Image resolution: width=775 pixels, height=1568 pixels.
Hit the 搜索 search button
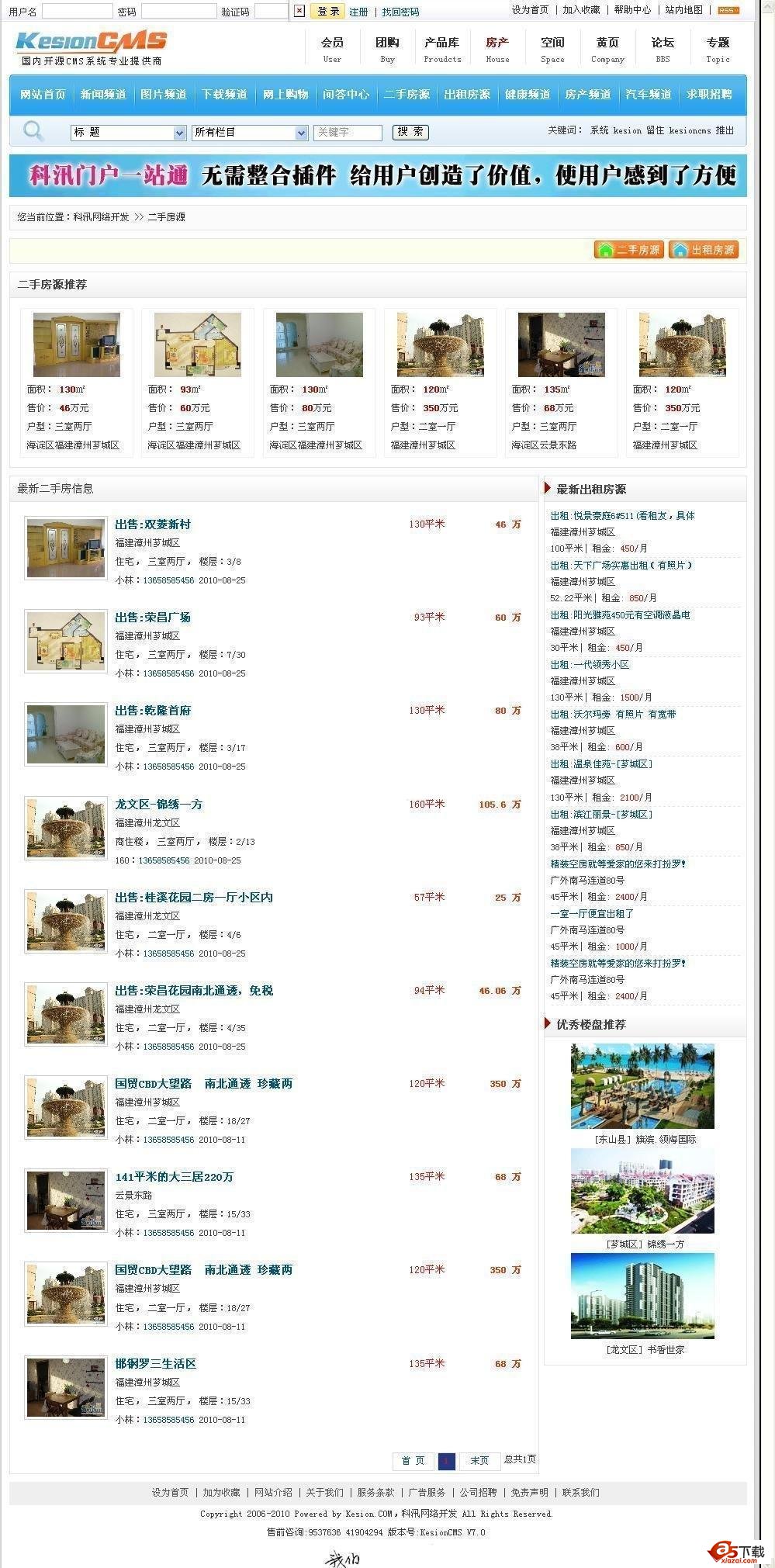[410, 132]
